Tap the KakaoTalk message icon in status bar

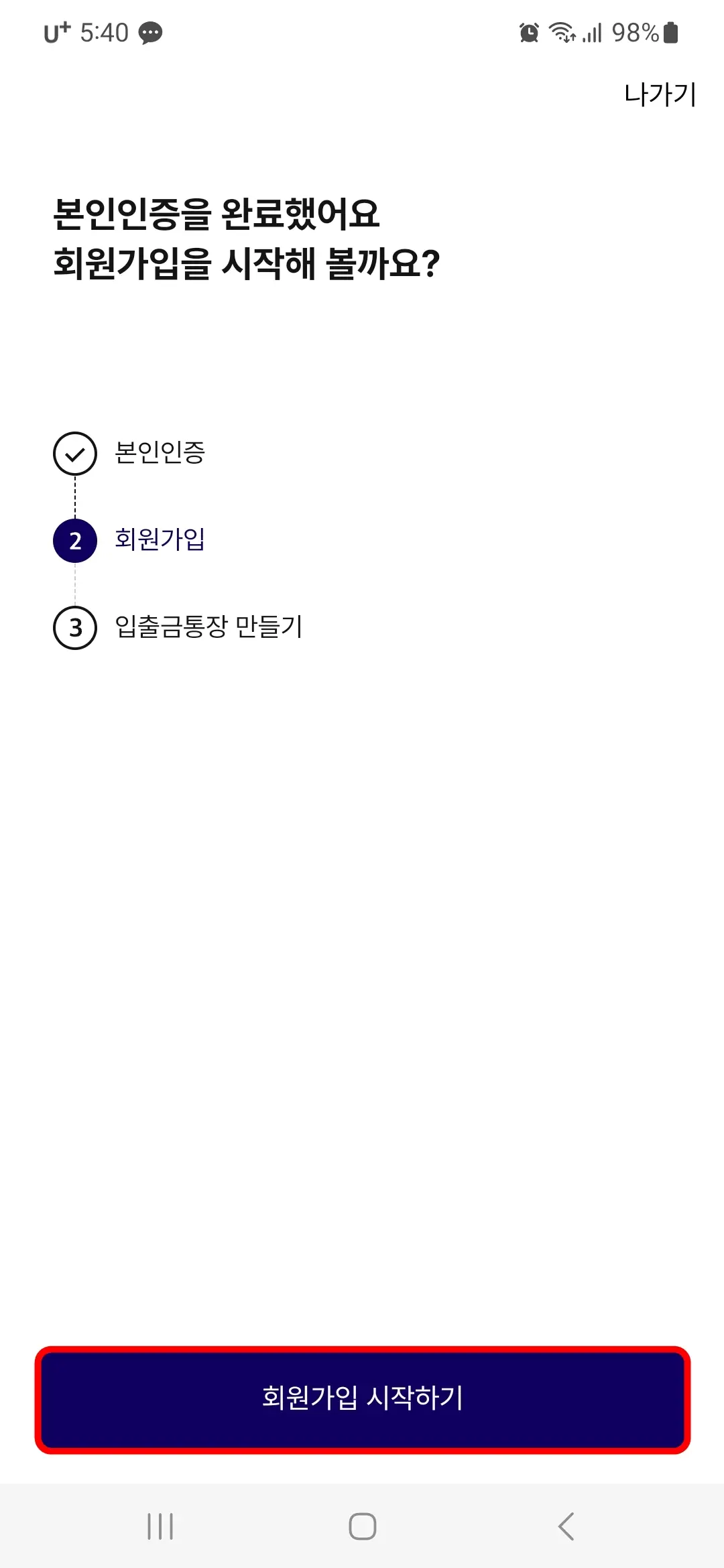[149, 31]
